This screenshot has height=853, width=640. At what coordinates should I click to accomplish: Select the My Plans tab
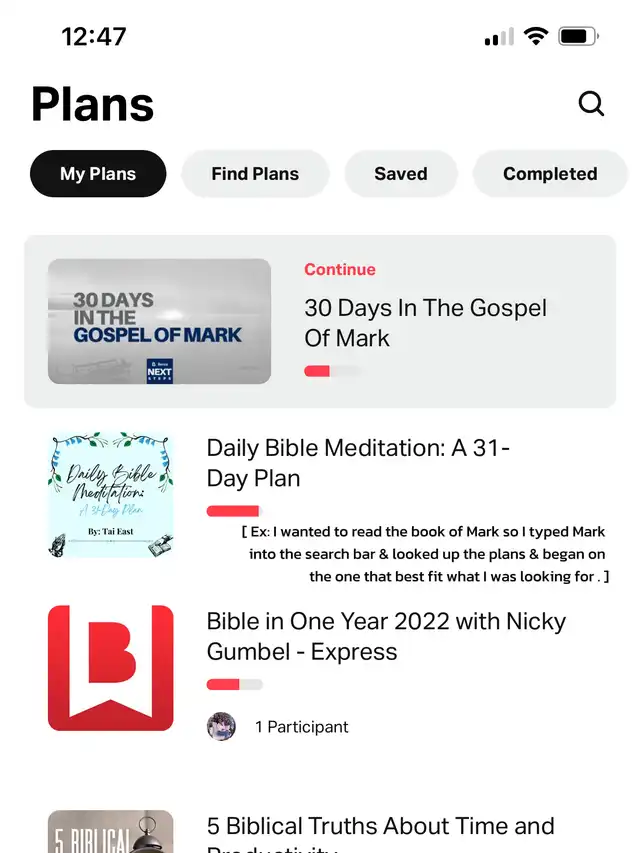coord(98,174)
